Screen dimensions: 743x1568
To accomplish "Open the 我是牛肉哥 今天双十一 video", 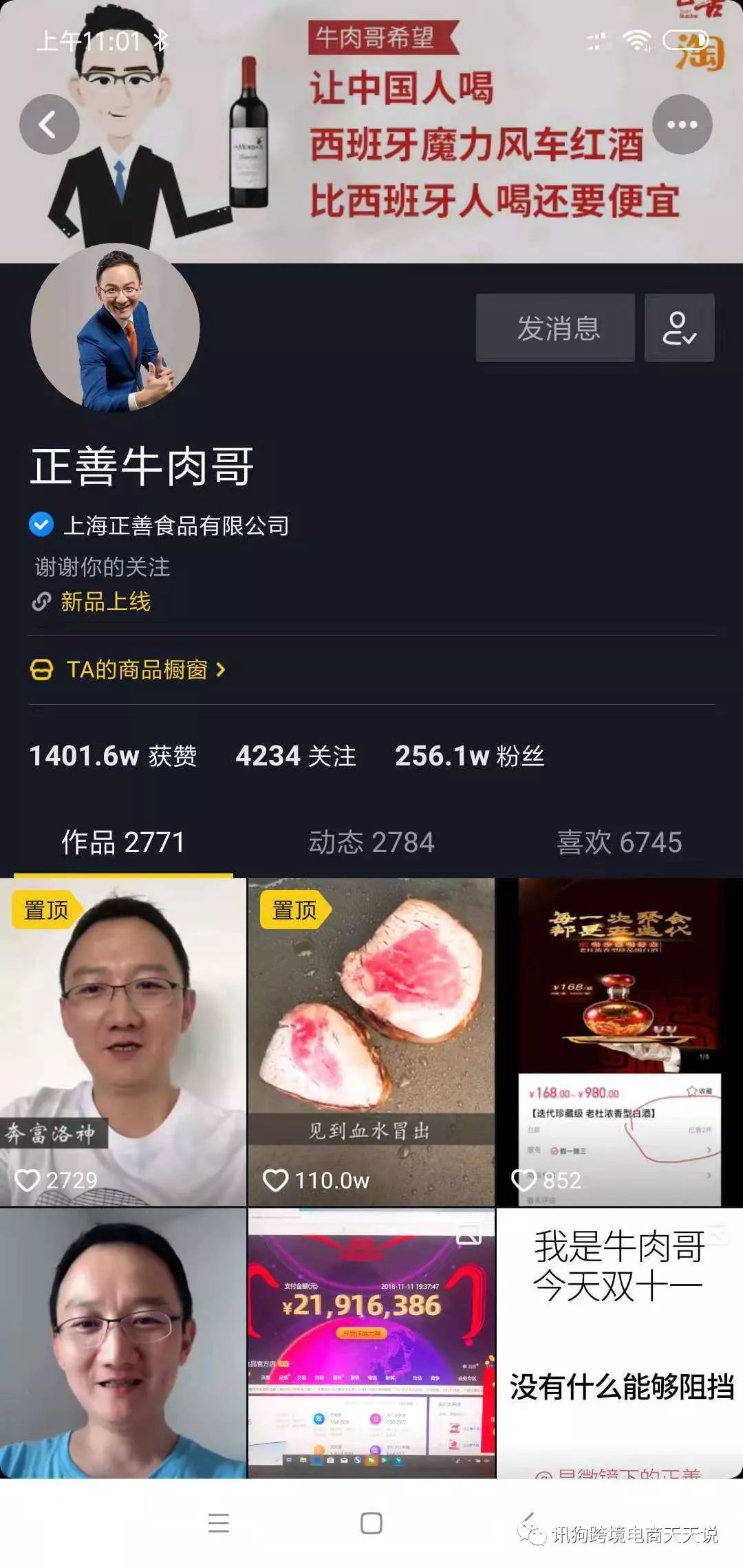I will [x=619, y=1342].
